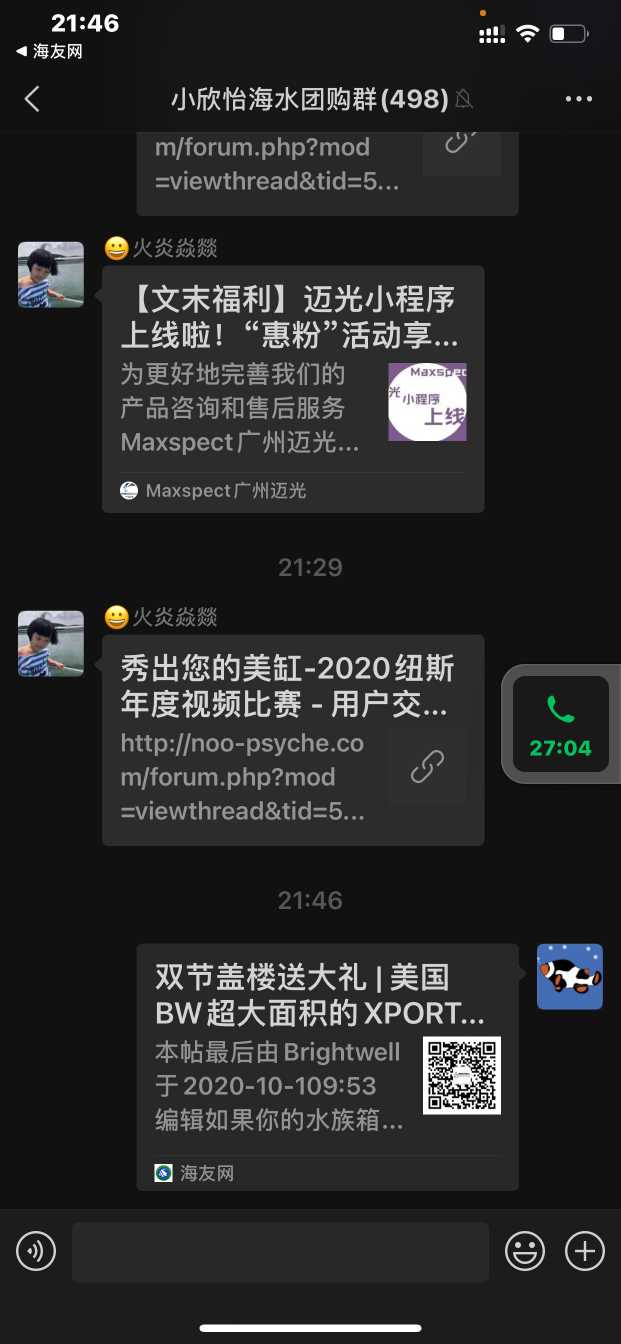The image size is (621, 1344).
Task: Open the Maxspect 迈光小程序 shared article
Action: 292,388
